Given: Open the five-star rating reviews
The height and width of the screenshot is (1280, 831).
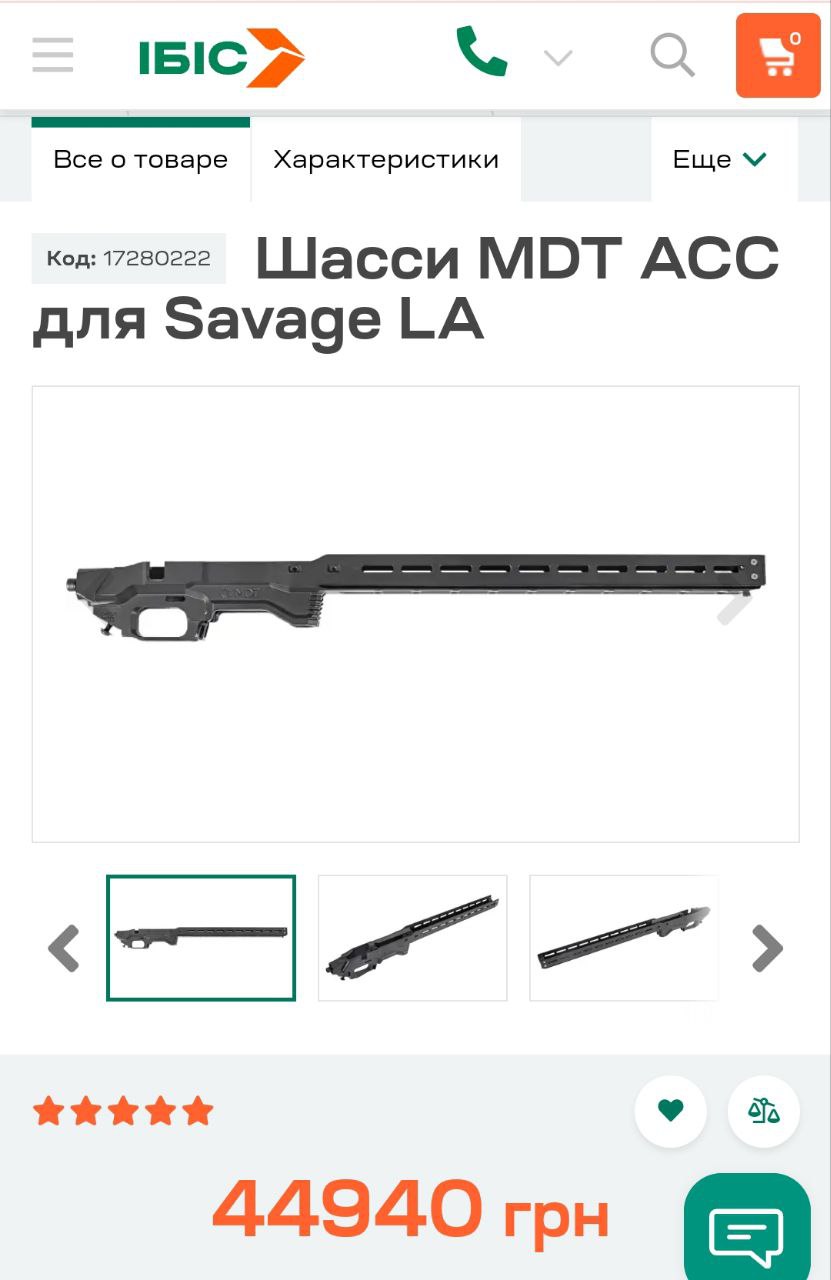Looking at the screenshot, I should point(124,1111).
